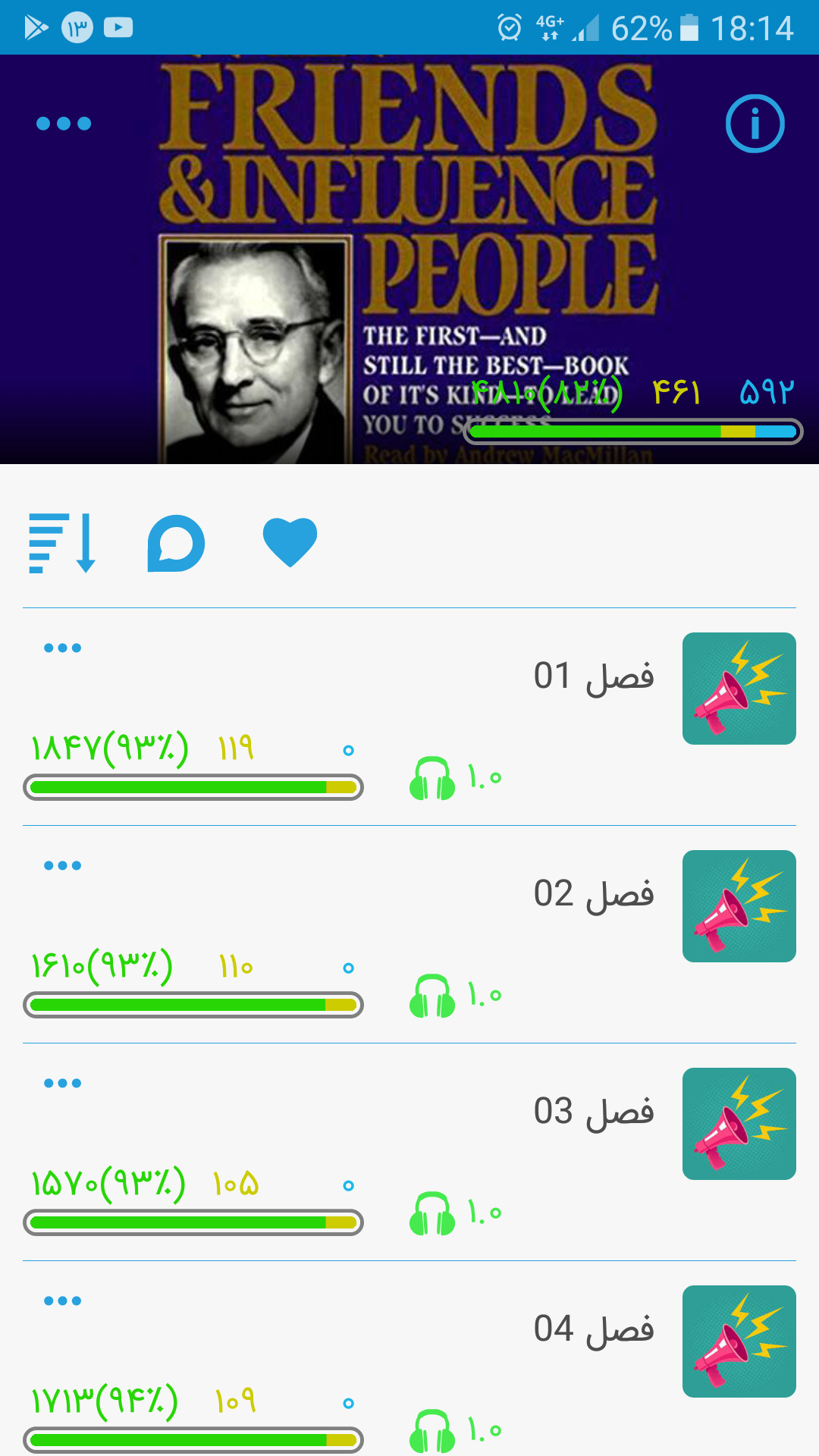
Task: Open chapter فصل 04
Action: (593, 1329)
